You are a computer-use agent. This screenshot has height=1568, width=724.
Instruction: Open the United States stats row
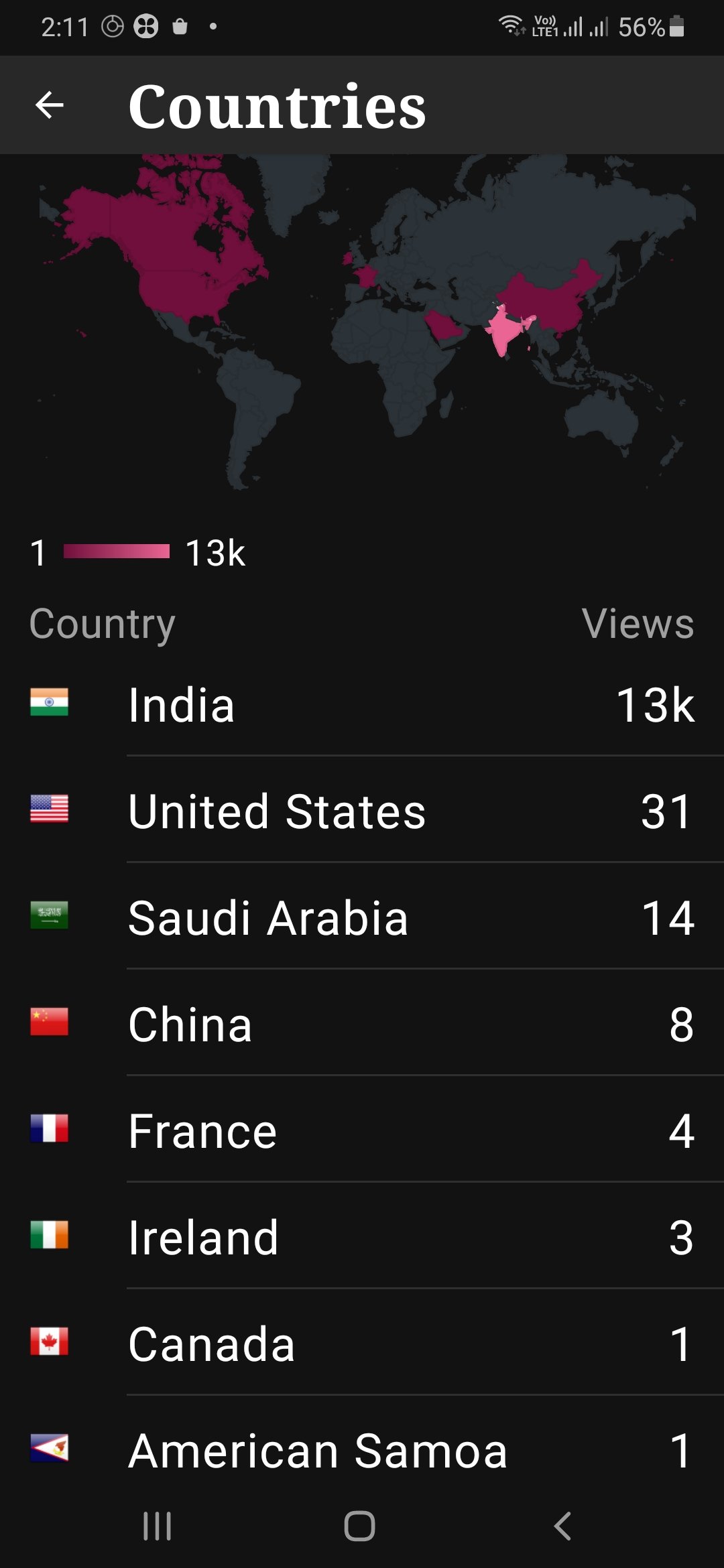pos(362,811)
